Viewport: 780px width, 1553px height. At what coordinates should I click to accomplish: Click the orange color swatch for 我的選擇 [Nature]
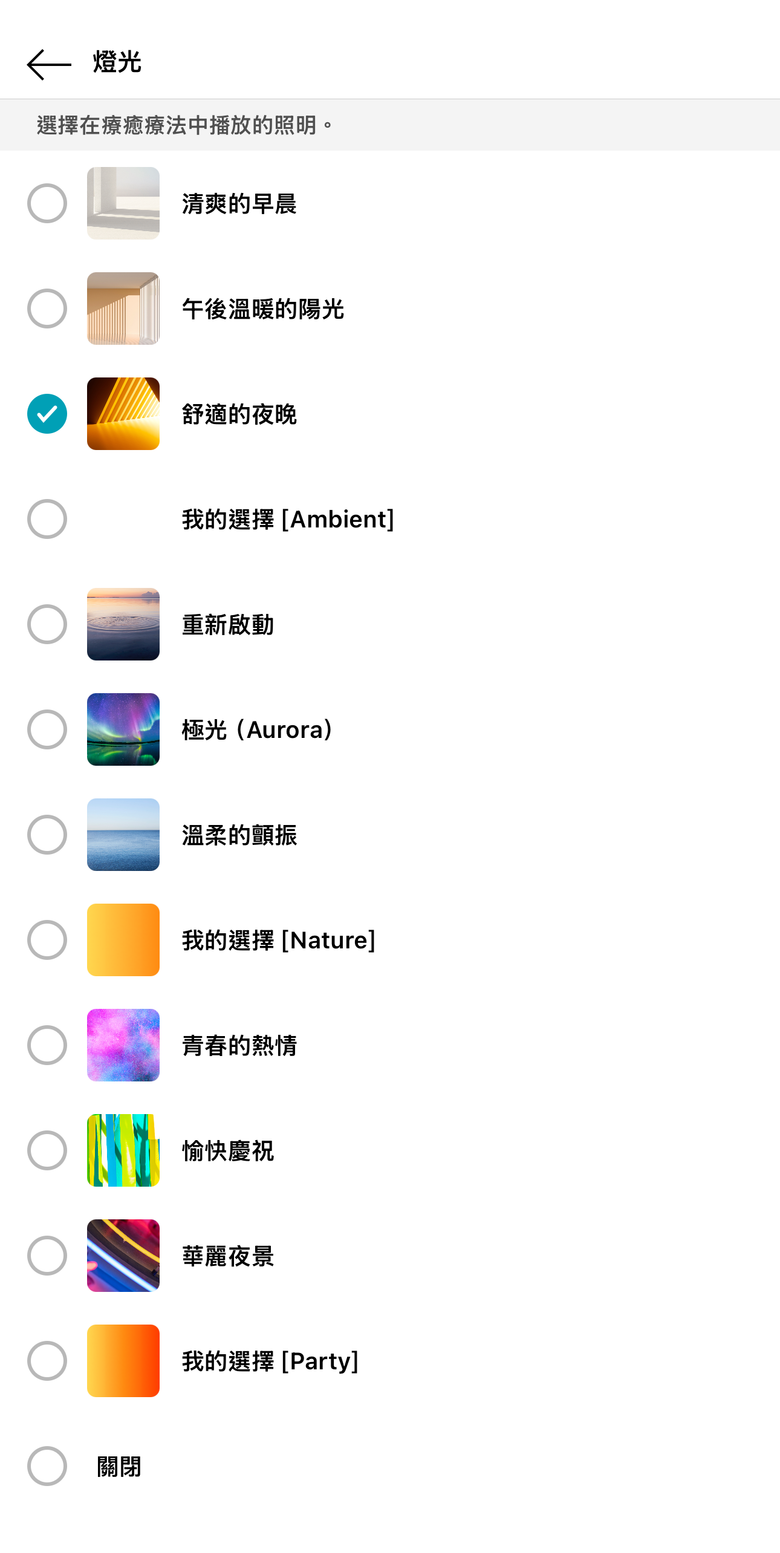(x=123, y=939)
